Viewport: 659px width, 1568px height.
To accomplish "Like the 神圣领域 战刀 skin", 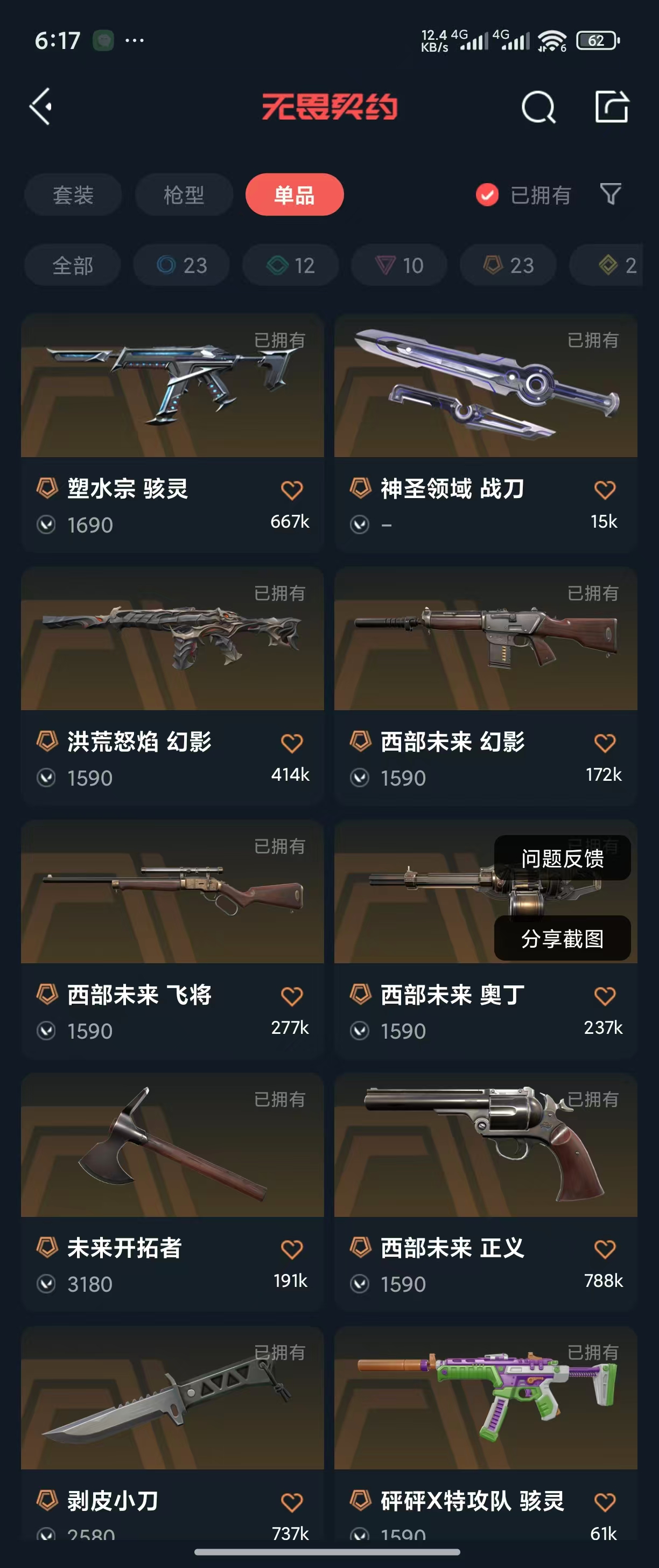I will tap(604, 489).
